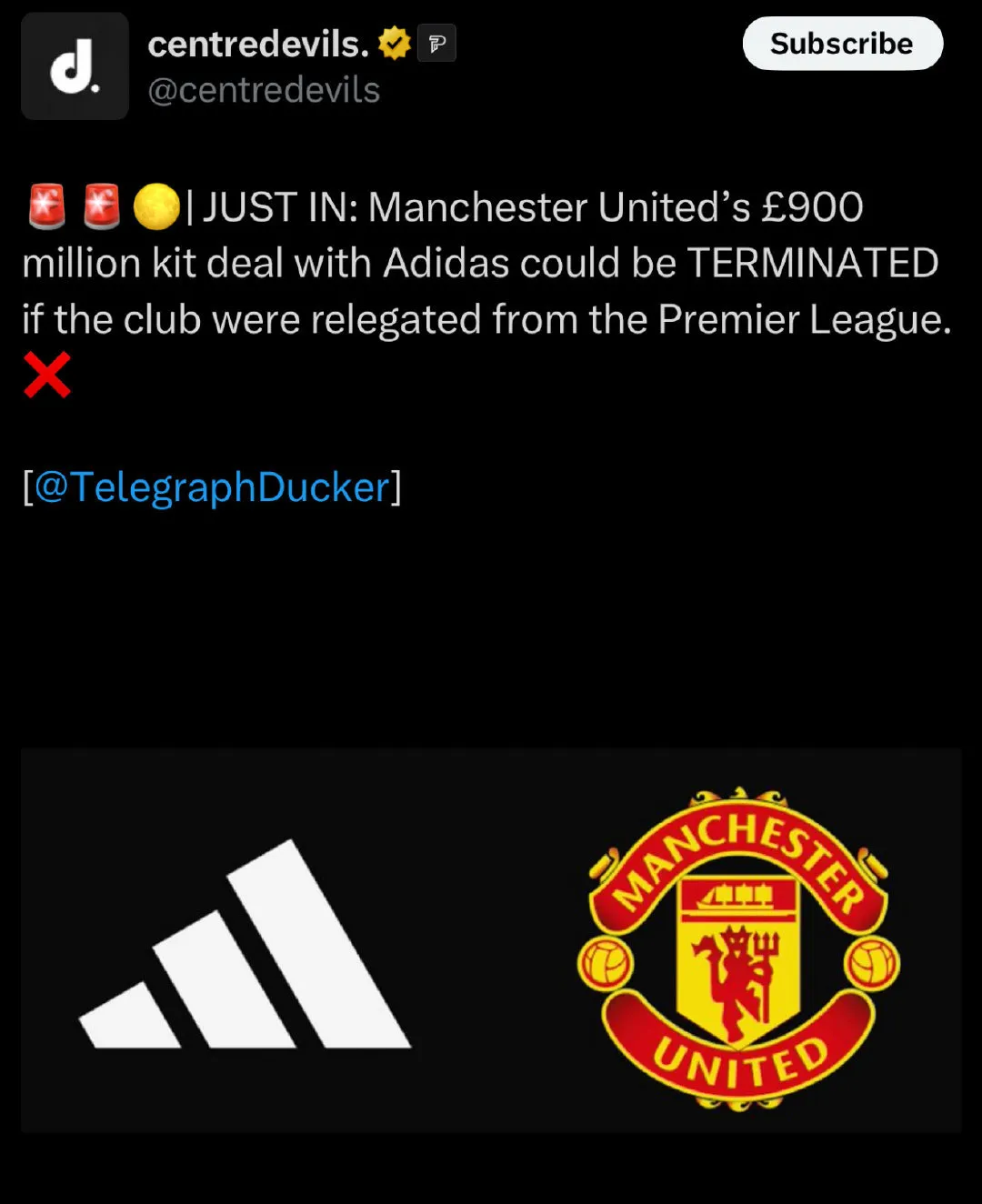The height and width of the screenshot is (1204, 982).
Task: Subscribe to centredevils
Action: [x=842, y=44]
